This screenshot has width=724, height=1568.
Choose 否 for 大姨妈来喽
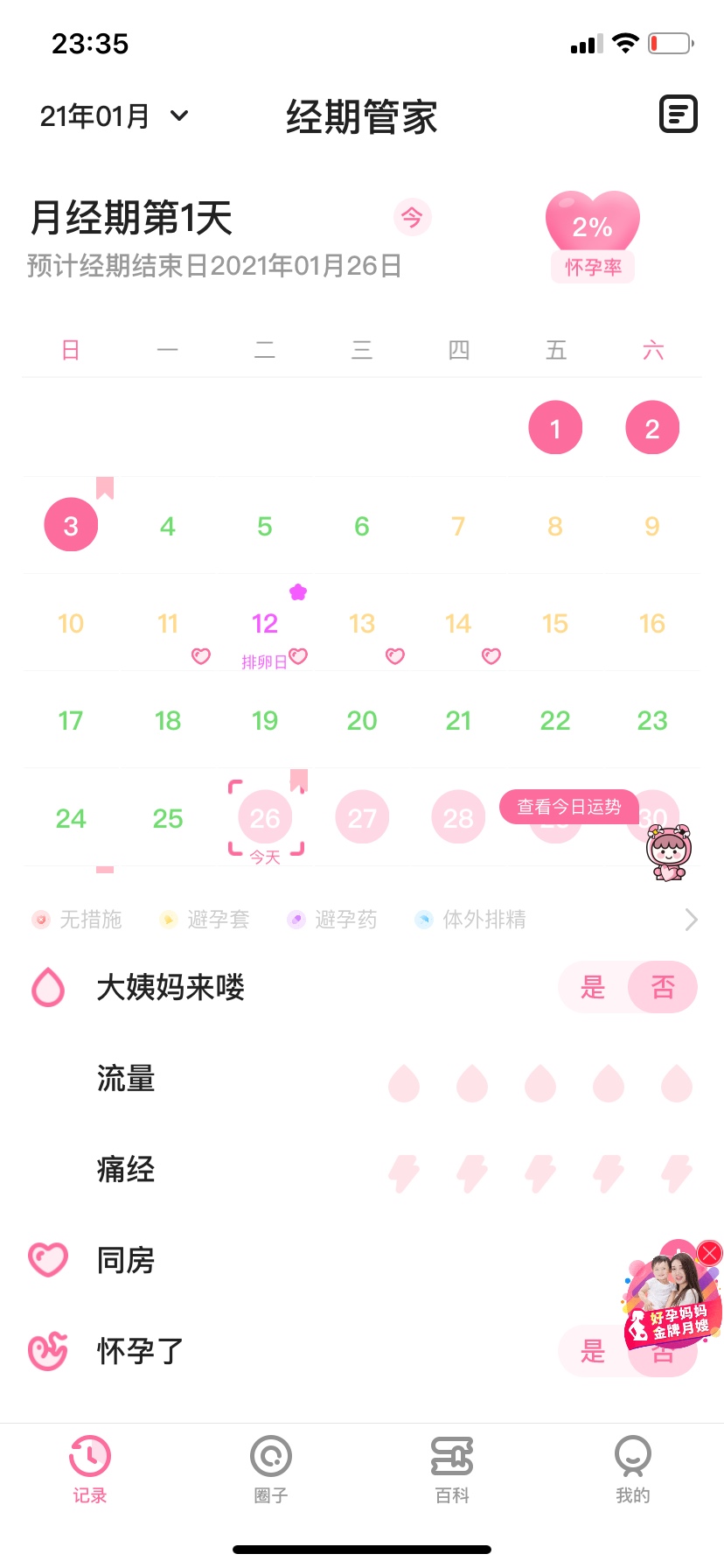(x=663, y=988)
